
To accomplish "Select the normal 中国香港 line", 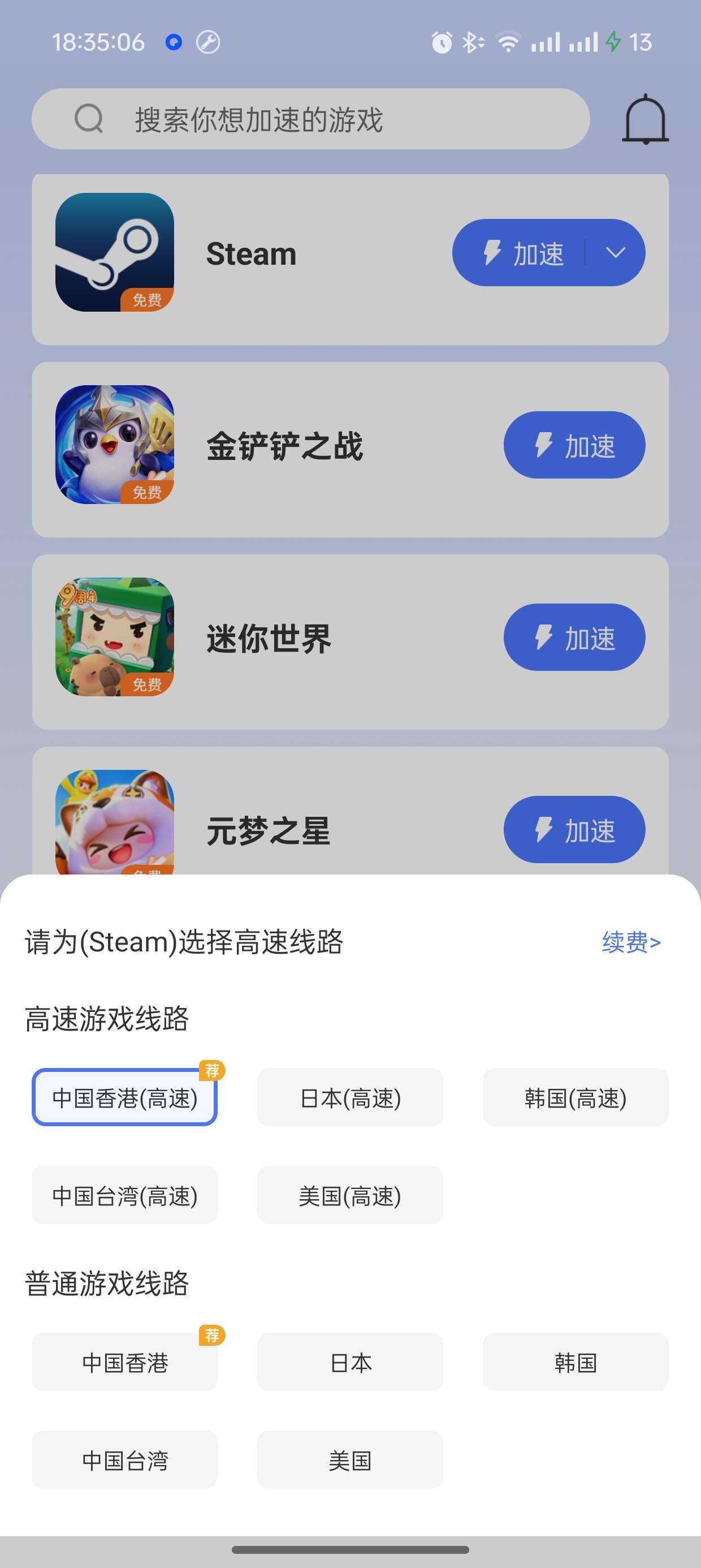I will pyautogui.click(x=125, y=1362).
